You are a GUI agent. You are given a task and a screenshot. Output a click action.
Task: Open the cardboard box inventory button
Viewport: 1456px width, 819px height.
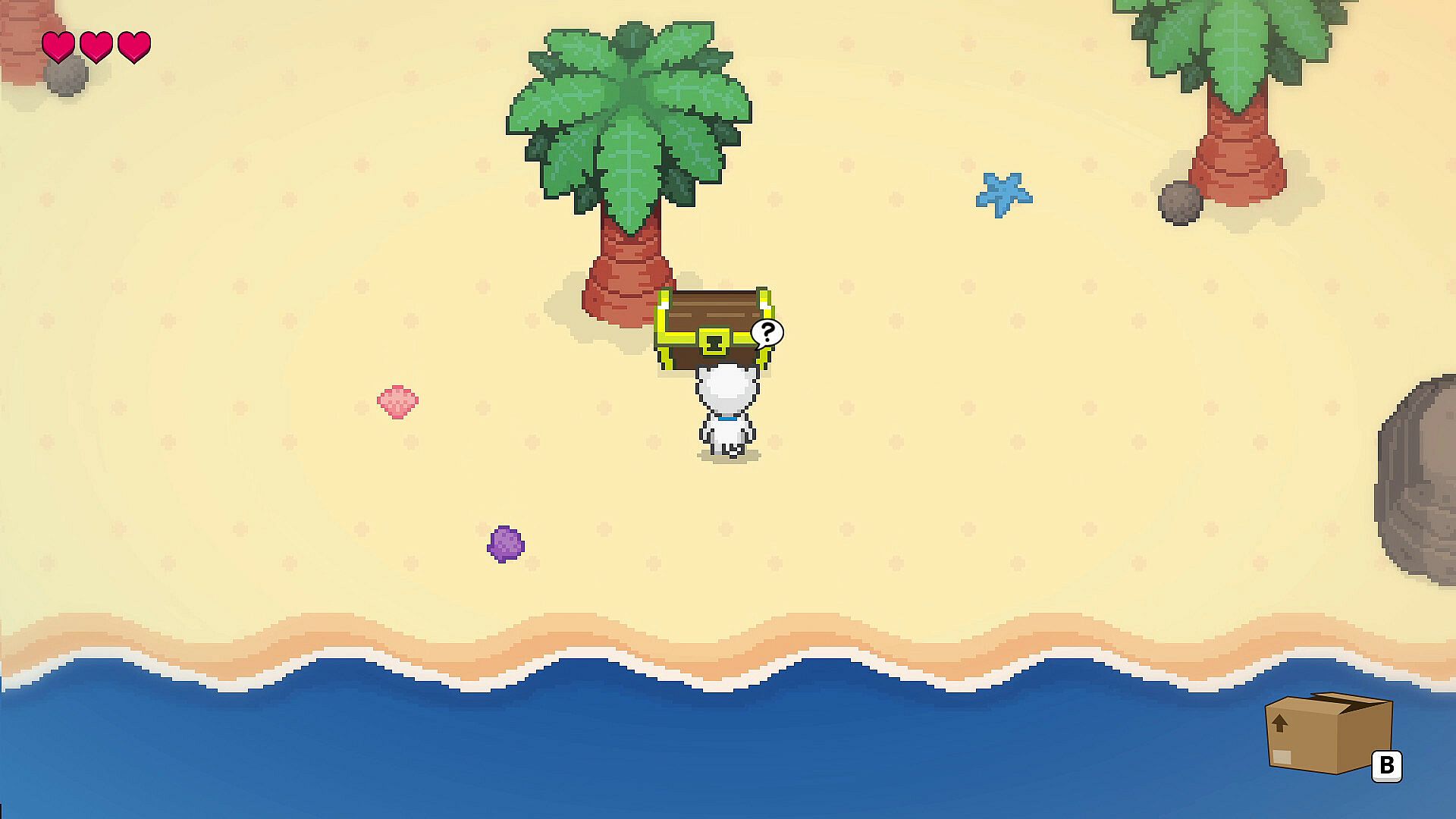(x=1328, y=733)
